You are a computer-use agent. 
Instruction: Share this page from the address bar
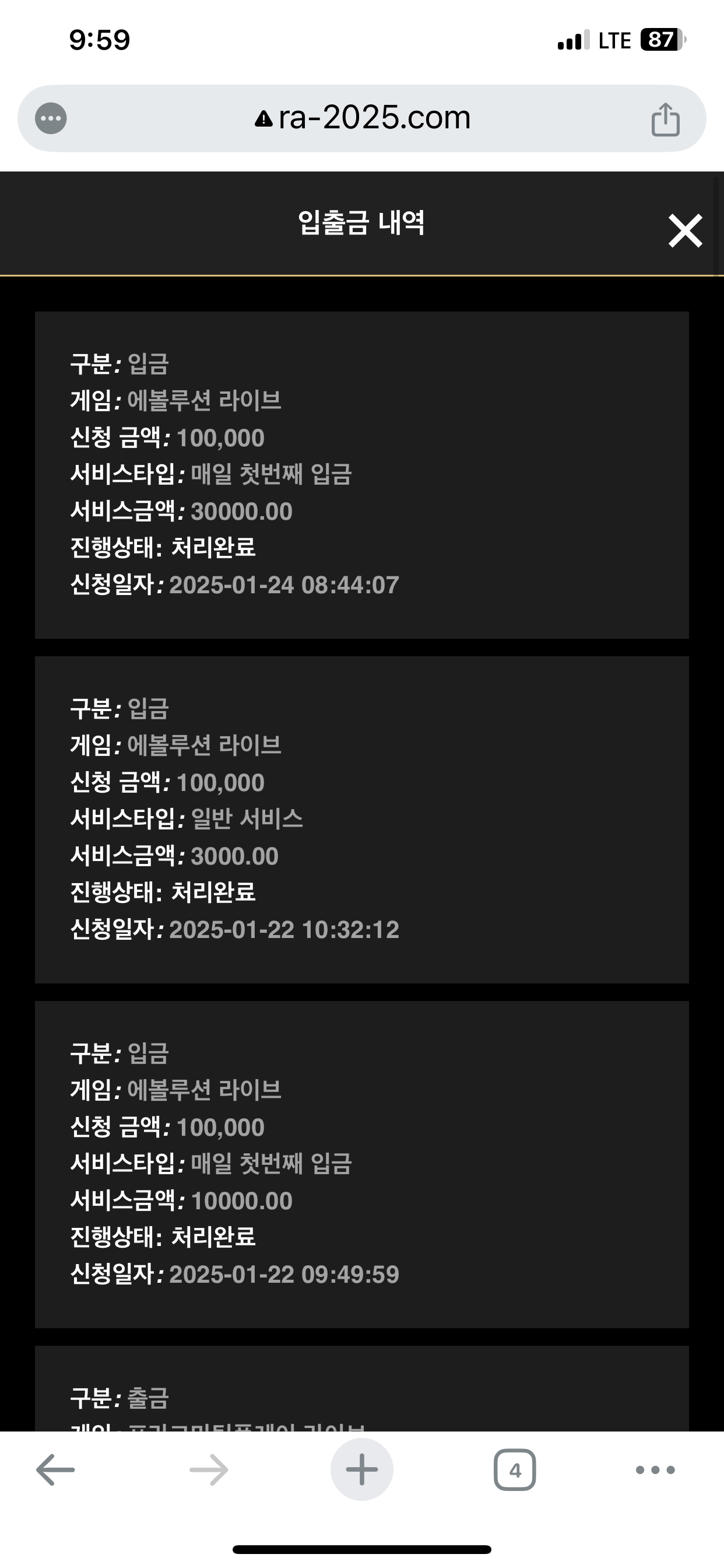point(665,120)
